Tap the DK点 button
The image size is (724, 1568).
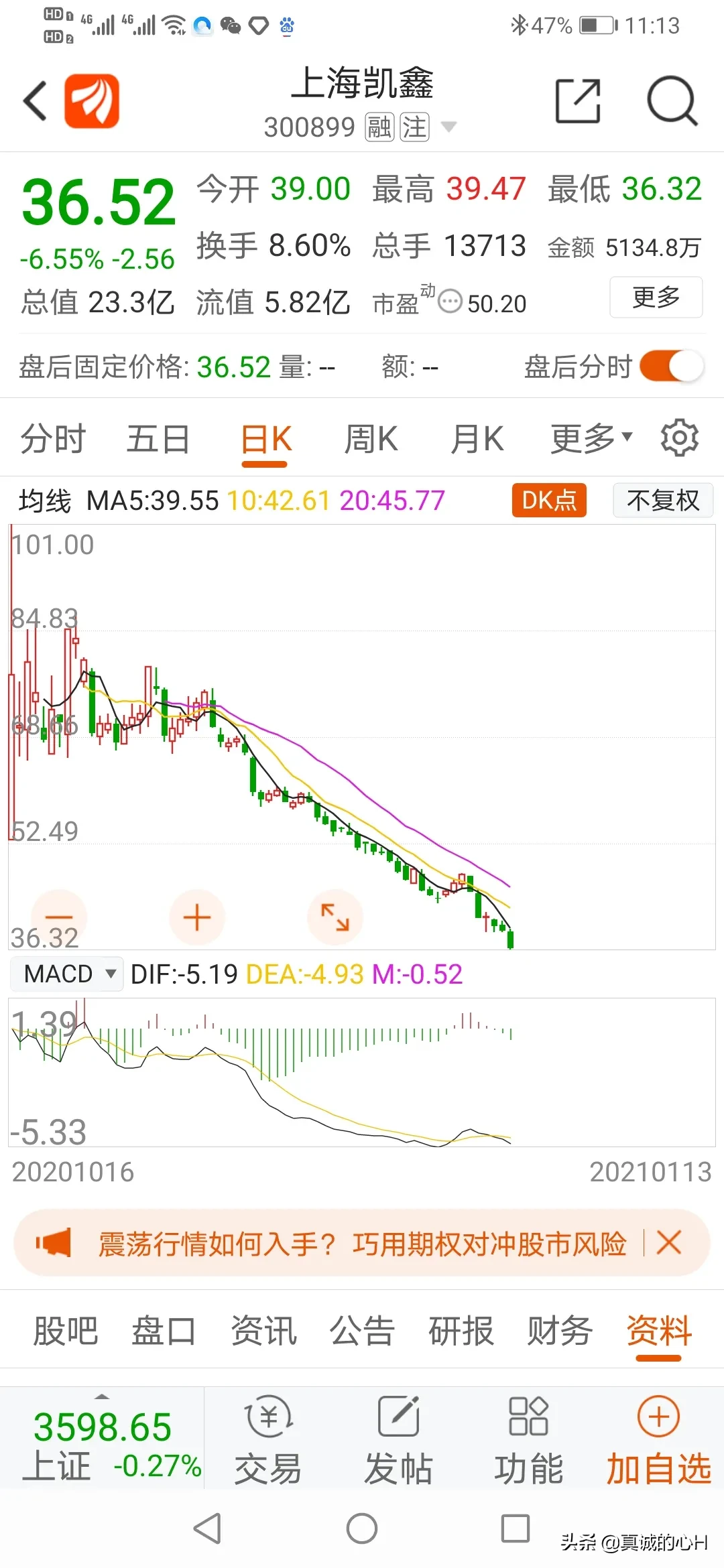point(549,500)
